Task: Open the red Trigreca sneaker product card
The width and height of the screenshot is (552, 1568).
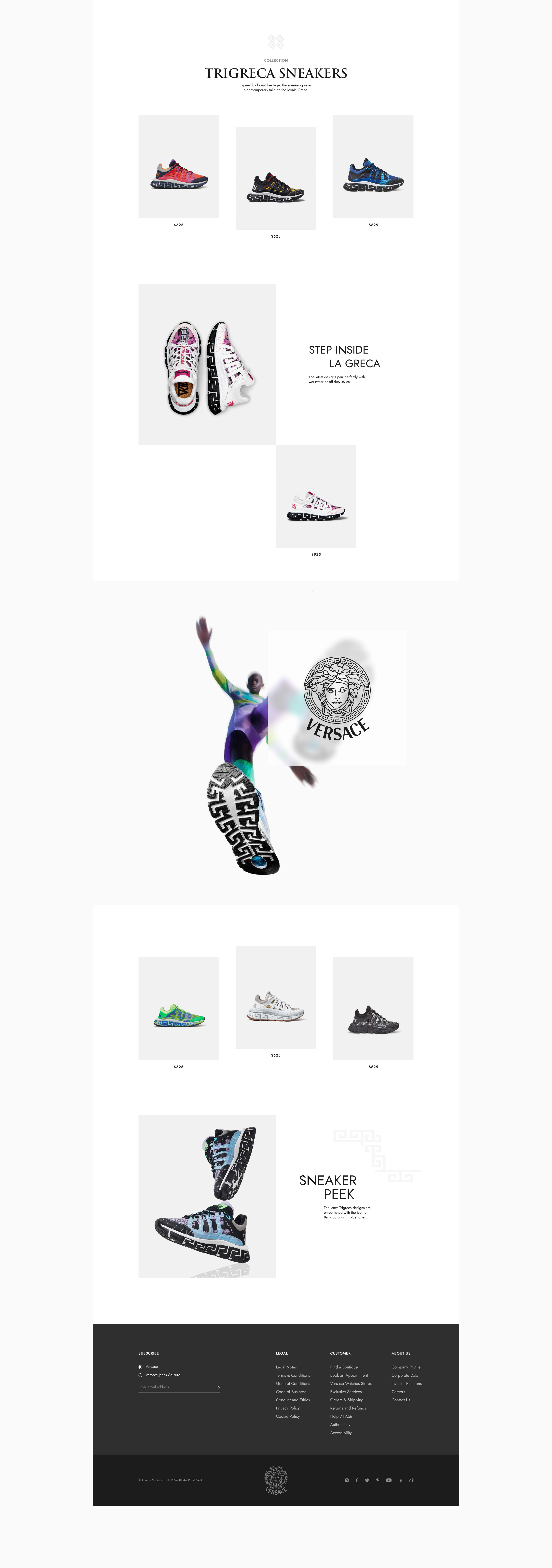Action: tap(178, 167)
